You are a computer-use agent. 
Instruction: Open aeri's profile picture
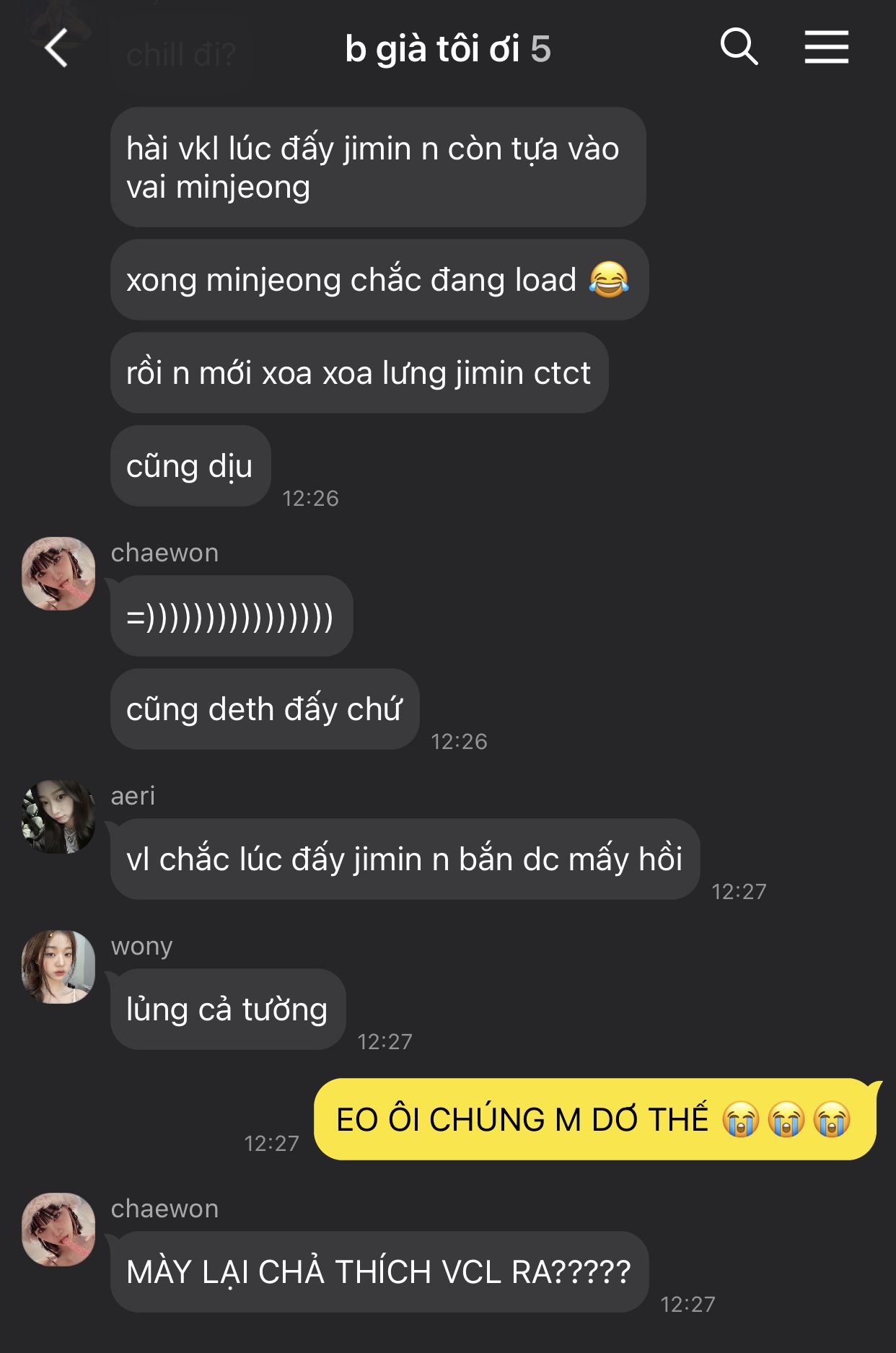point(58,817)
